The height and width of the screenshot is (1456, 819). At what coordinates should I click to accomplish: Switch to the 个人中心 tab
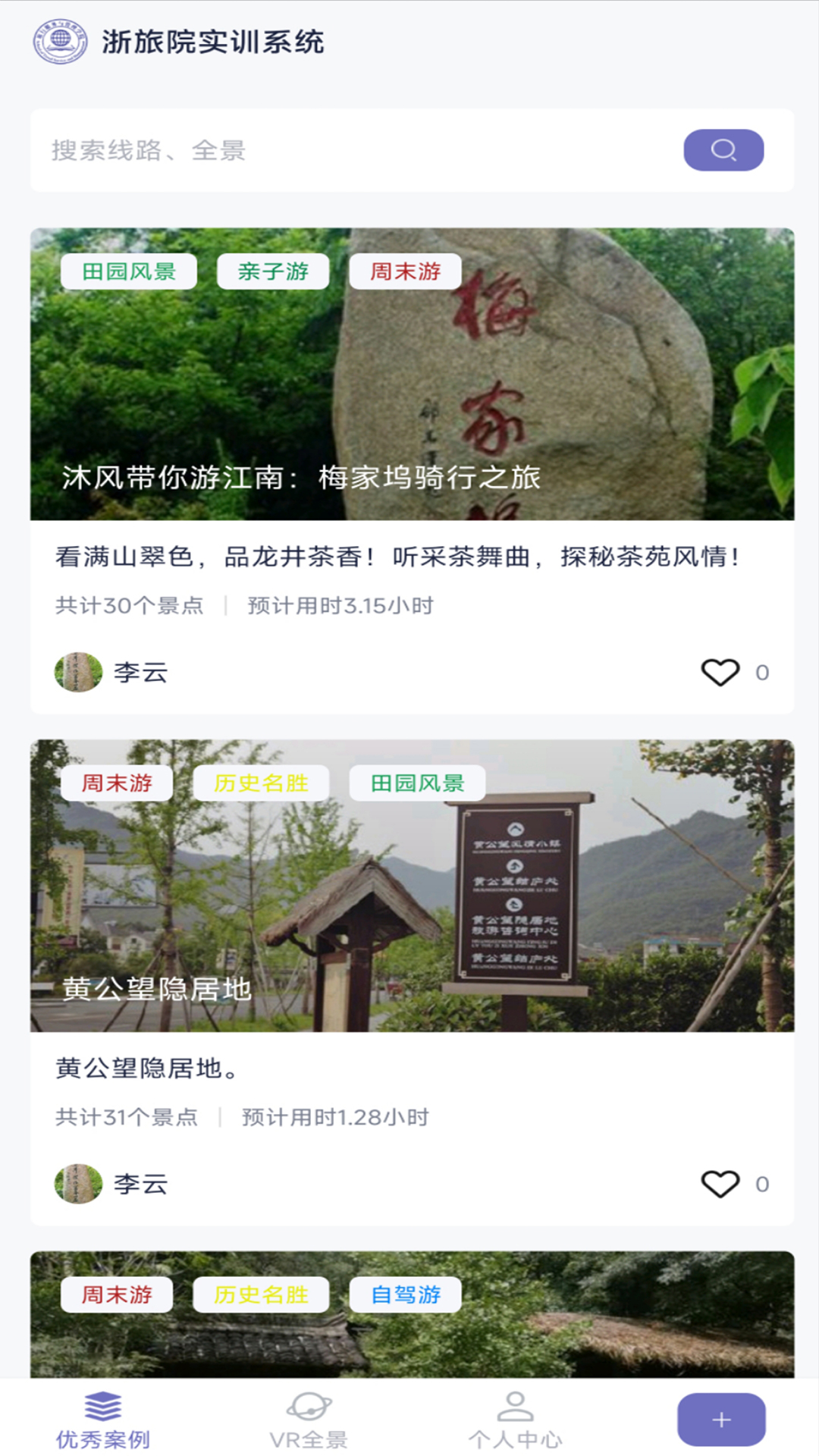click(x=515, y=1420)
